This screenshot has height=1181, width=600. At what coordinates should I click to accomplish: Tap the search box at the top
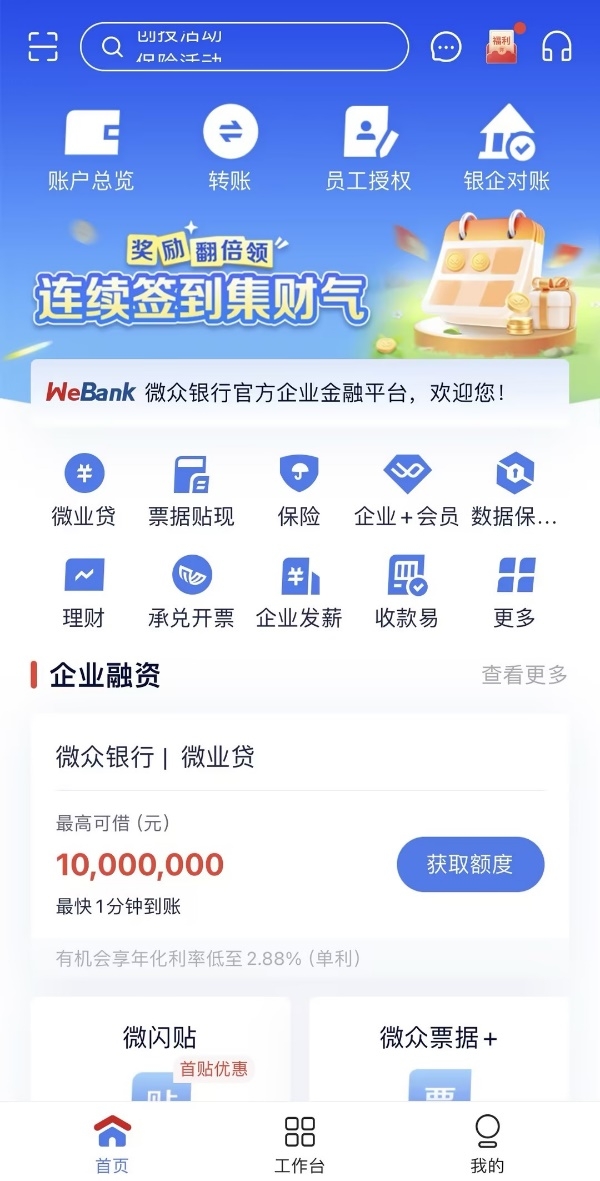244,47
